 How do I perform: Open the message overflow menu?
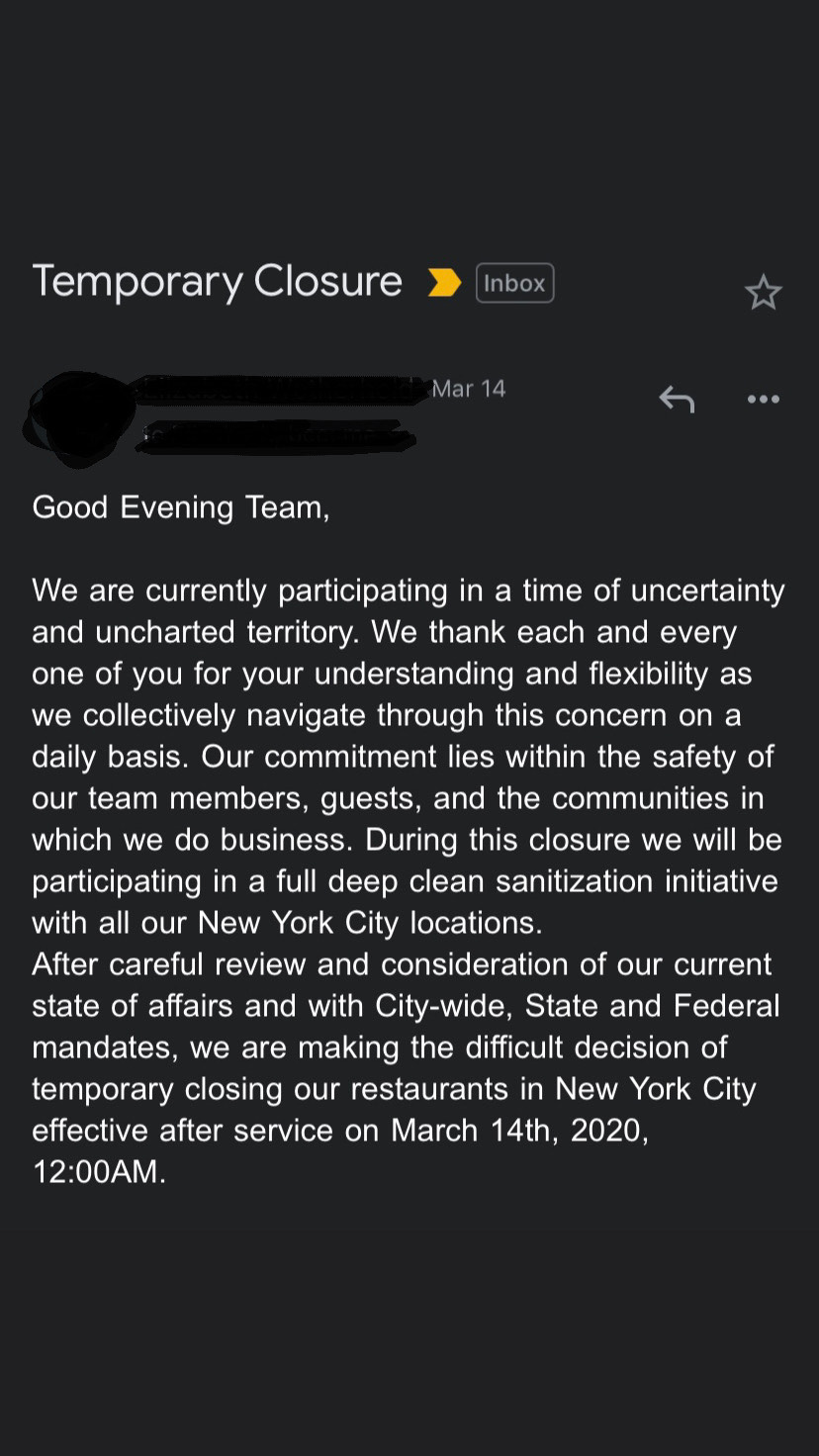click(763, 400)
